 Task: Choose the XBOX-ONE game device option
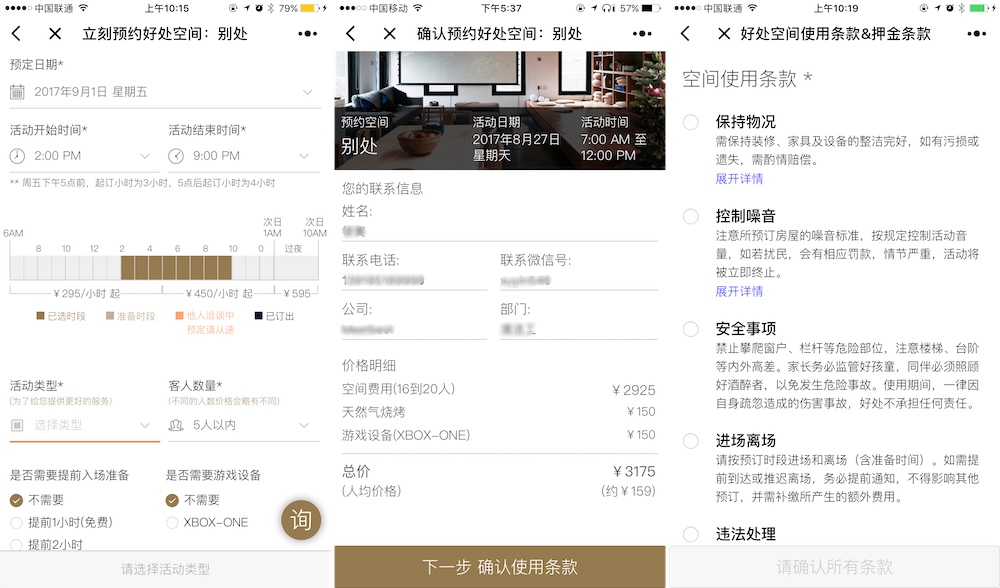172,522
